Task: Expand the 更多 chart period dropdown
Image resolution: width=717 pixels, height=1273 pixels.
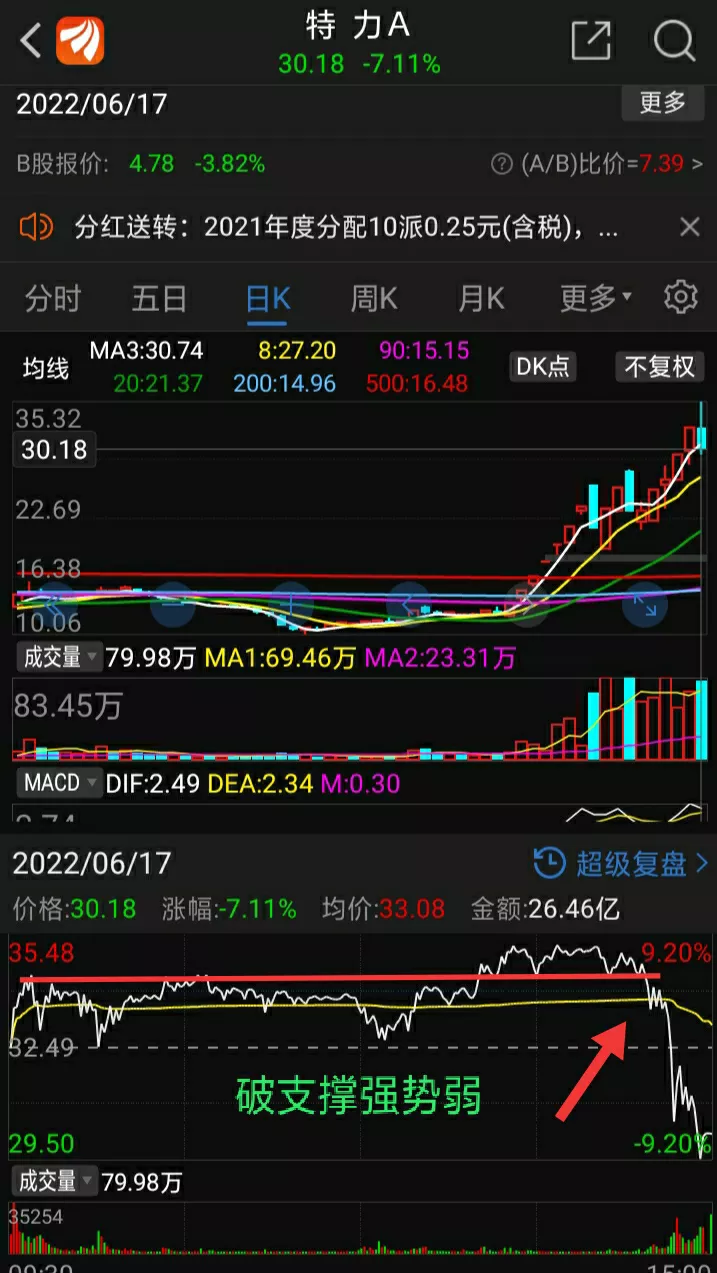Action: [x=596, y=298]
